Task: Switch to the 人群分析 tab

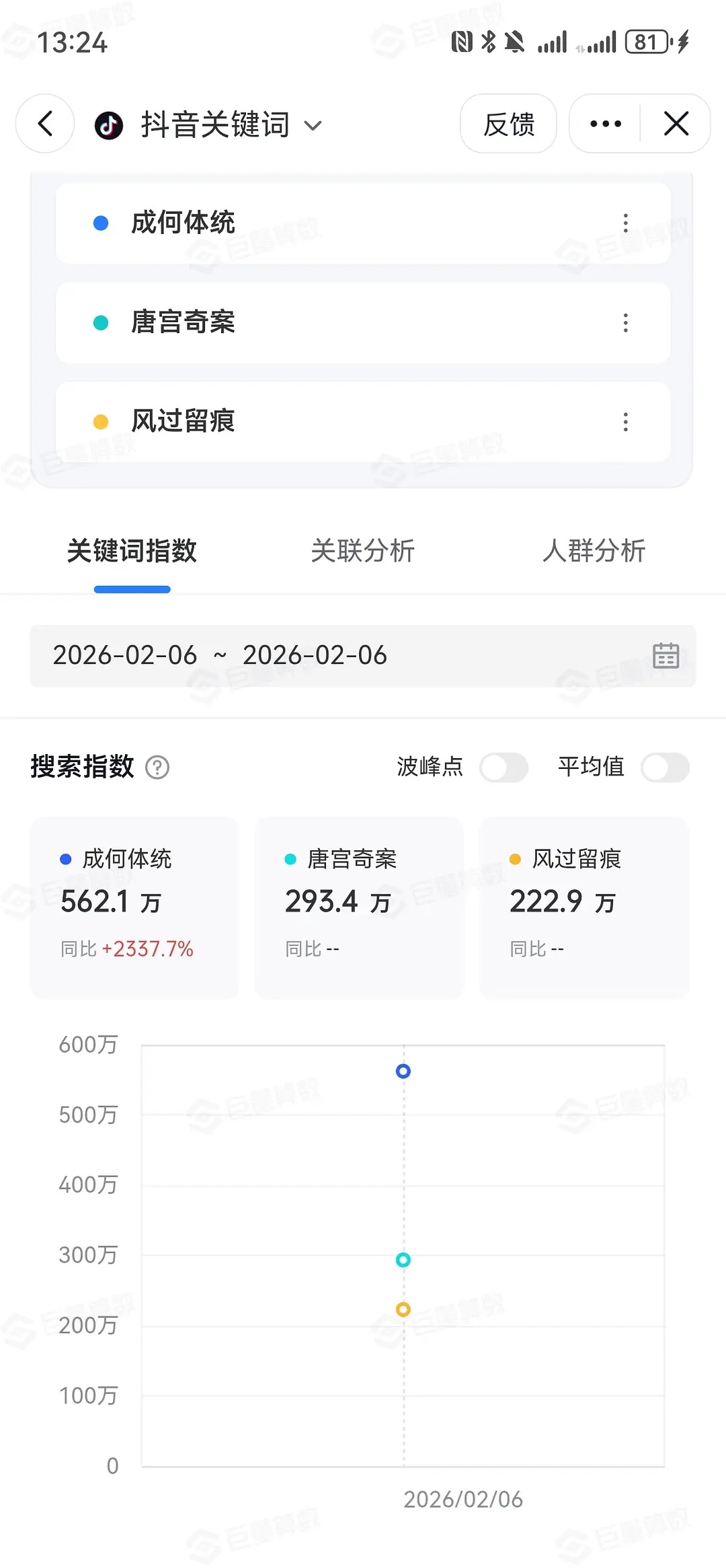Action: click(x=594, y=552)
